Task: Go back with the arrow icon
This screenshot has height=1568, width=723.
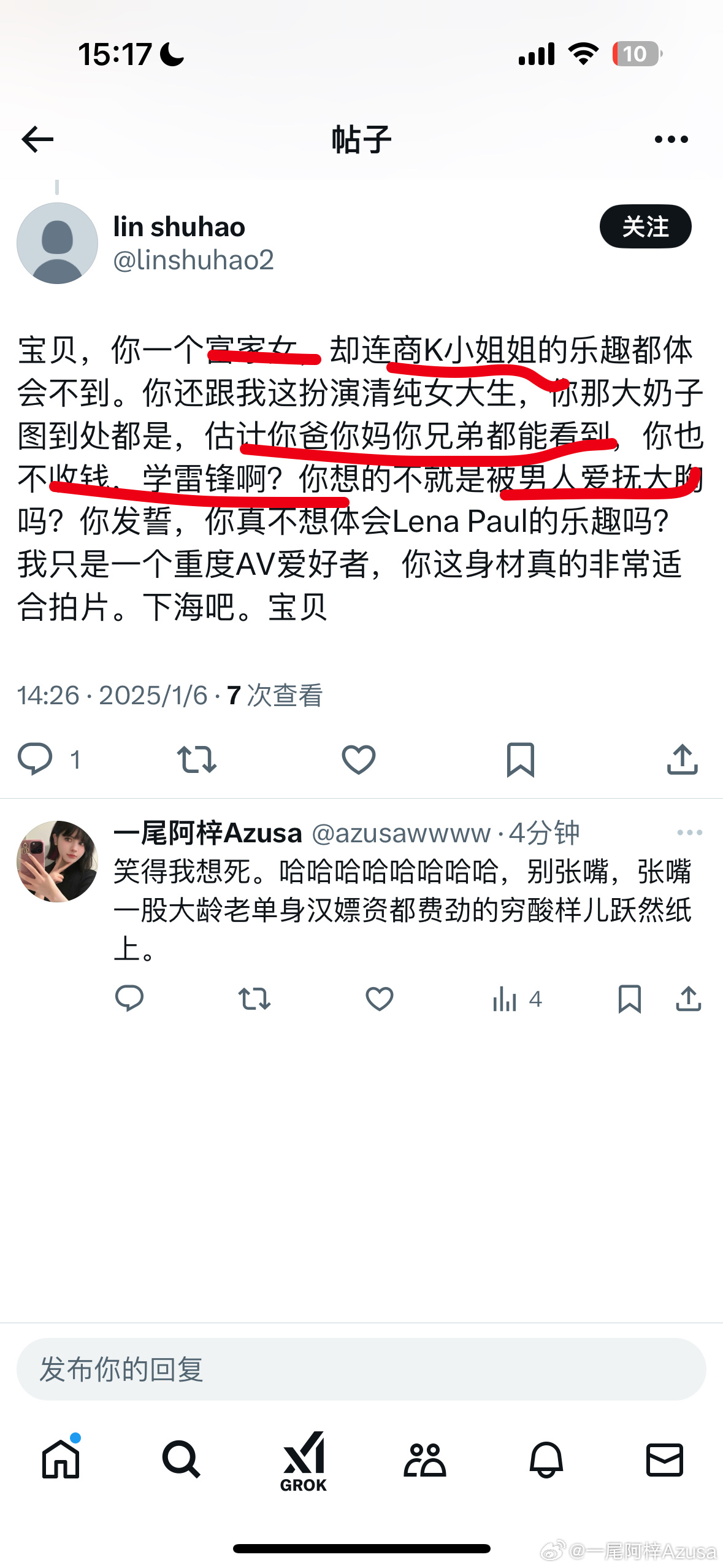Action: pyautogui.click(x=37, y=139)
